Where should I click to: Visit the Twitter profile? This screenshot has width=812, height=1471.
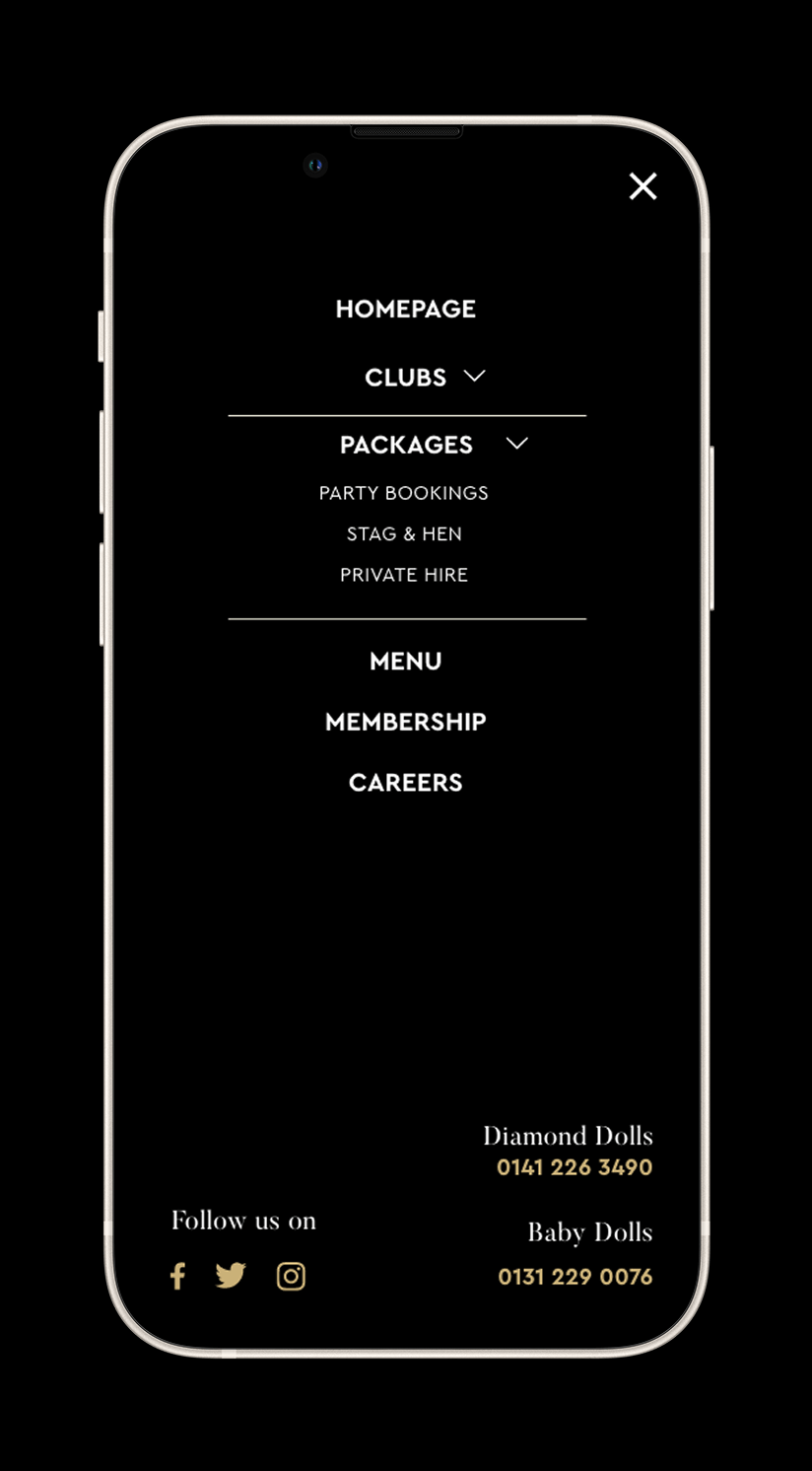click(231, 1276)
